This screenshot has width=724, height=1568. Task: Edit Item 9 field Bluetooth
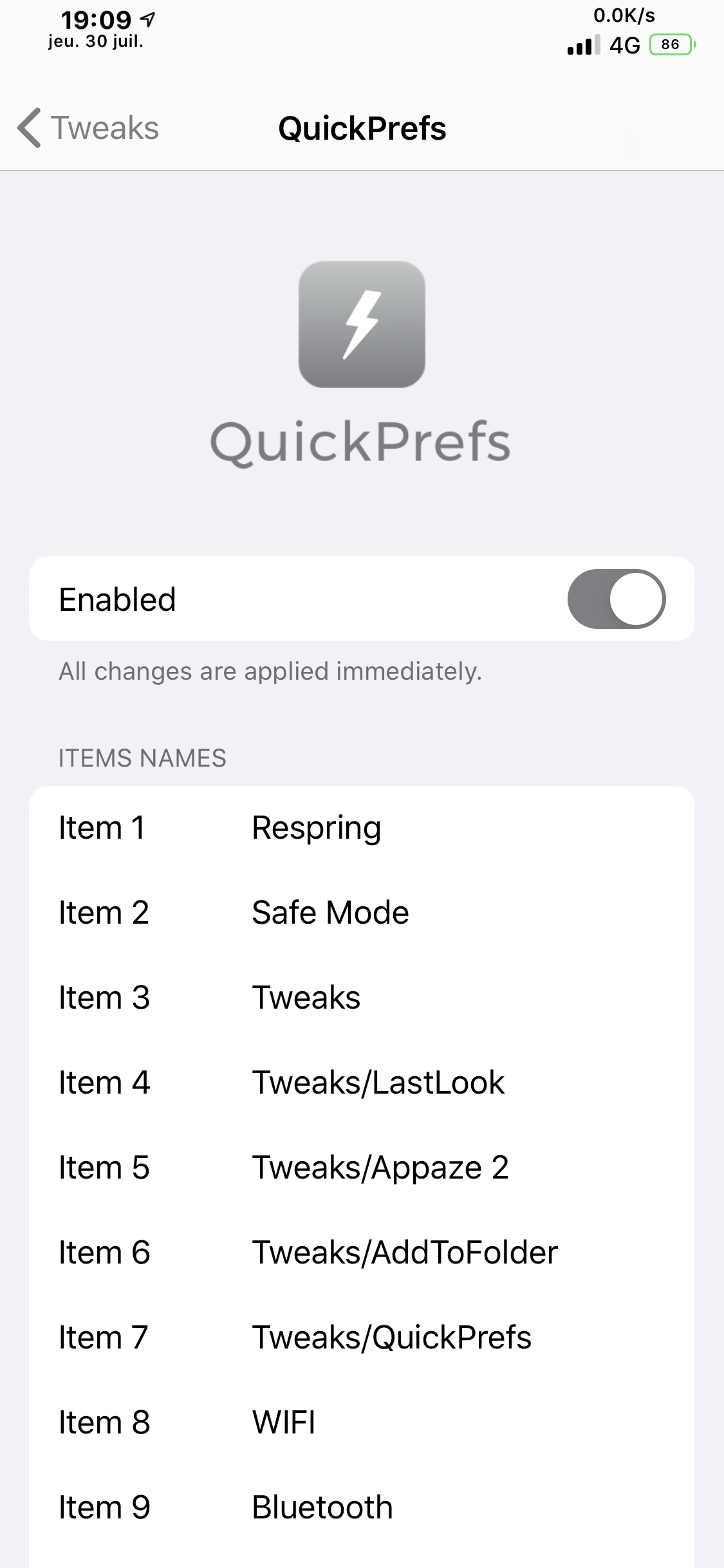click(457, 1507)
